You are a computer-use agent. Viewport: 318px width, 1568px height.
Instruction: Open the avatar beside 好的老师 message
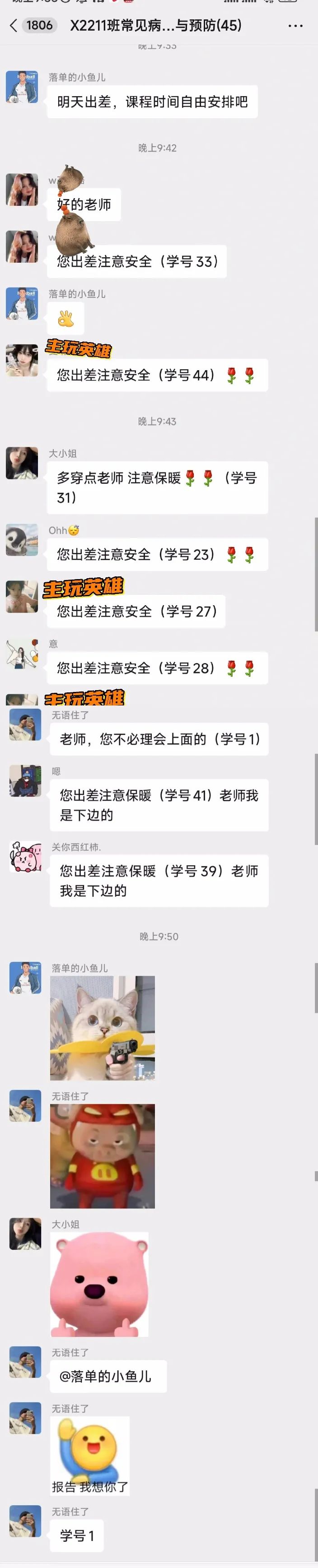(x=22, y=189)
